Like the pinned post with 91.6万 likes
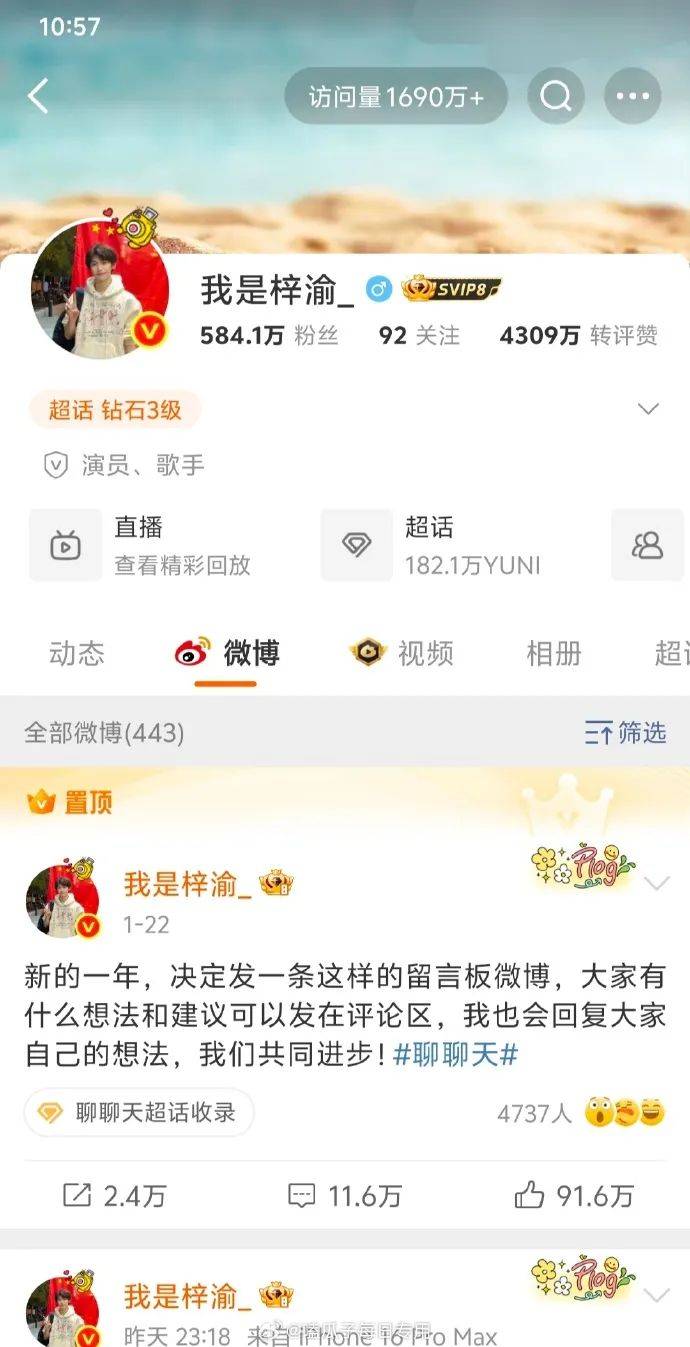This screenshot has width=690, height=1347. pyautogui.click(x=575, y=1195)
